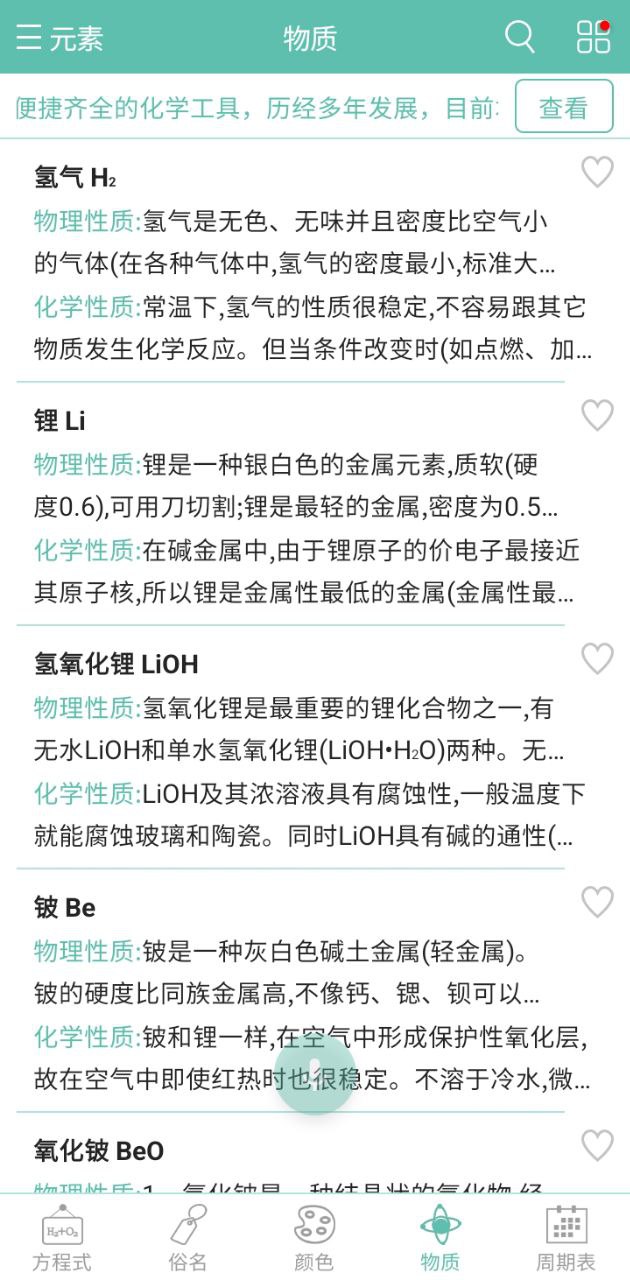Tap the floating green circle button
The width and height of the screenshot is (630, 1280).
[315, 1074]
